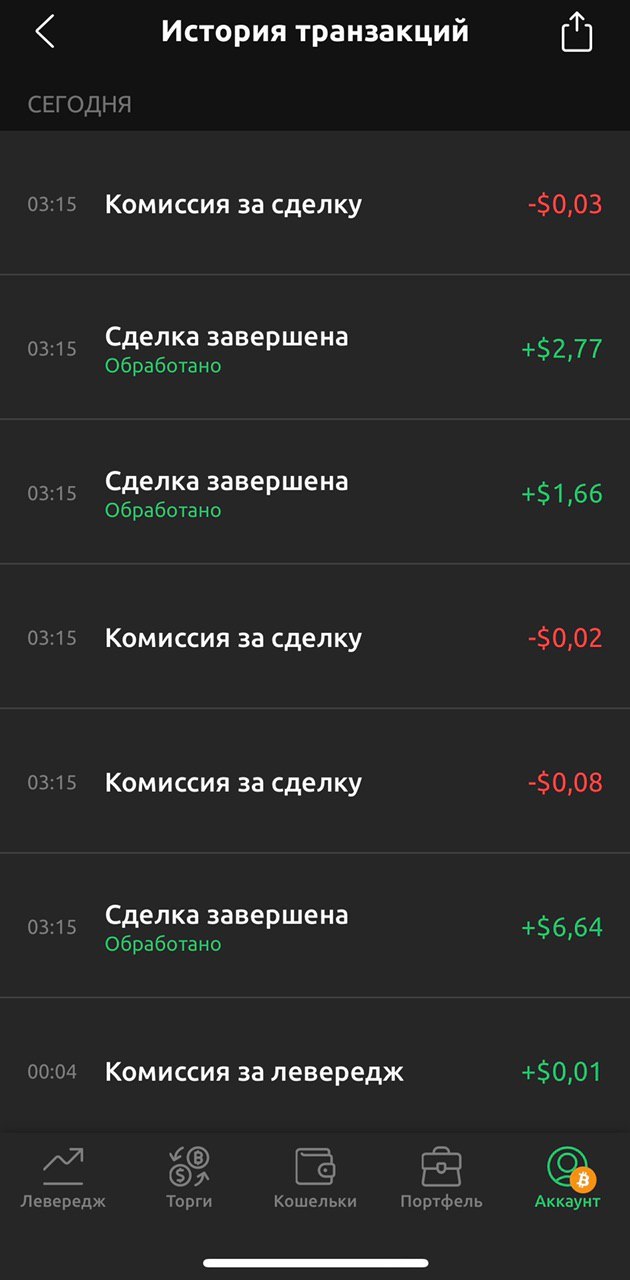Share the transaction history

(577, 32)
